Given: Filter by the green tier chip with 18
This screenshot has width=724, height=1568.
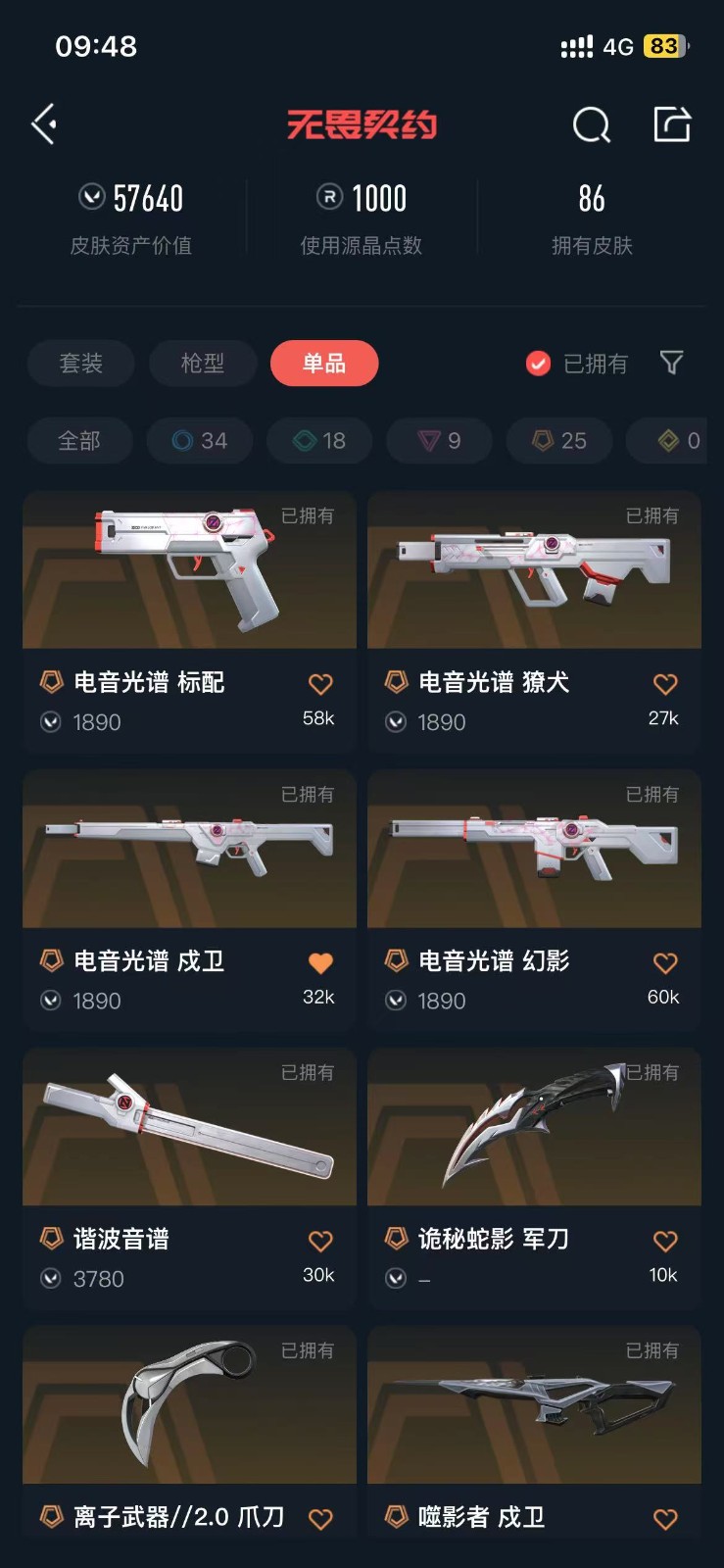Looking at the screenshot, I should tap(320, 441).
